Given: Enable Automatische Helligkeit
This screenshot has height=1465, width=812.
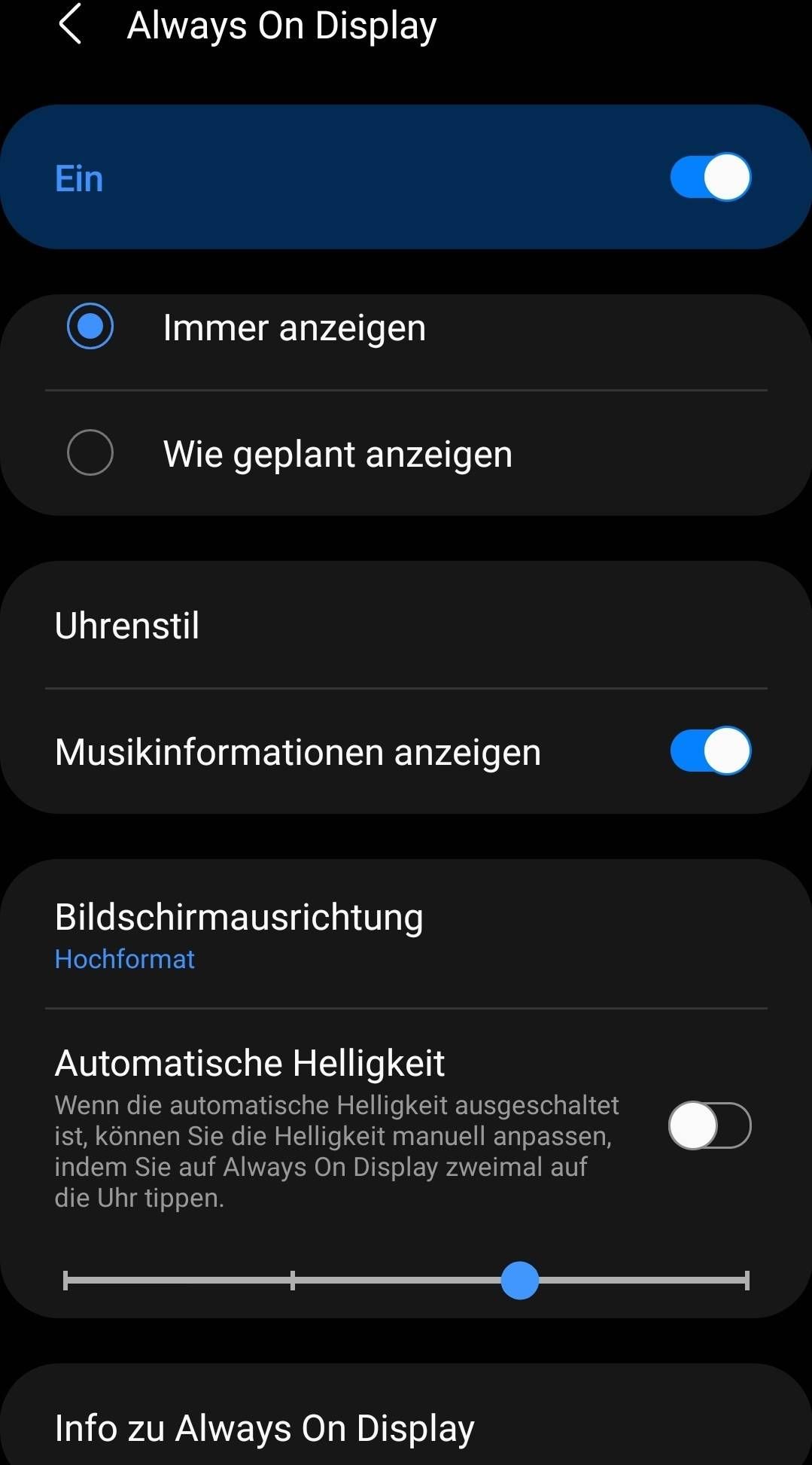Looking at the screenshot, I should [710, 1125].
